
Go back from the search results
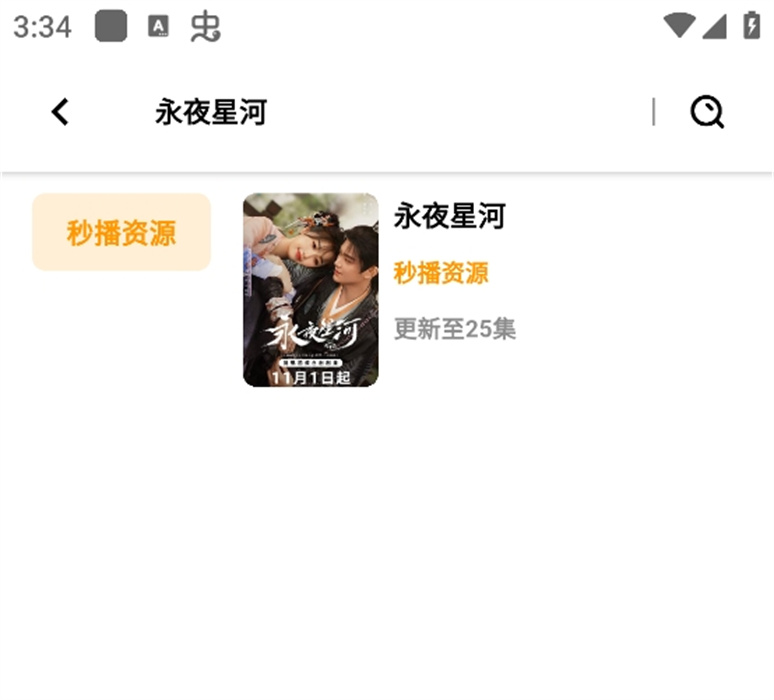click(x=60, y=112)
